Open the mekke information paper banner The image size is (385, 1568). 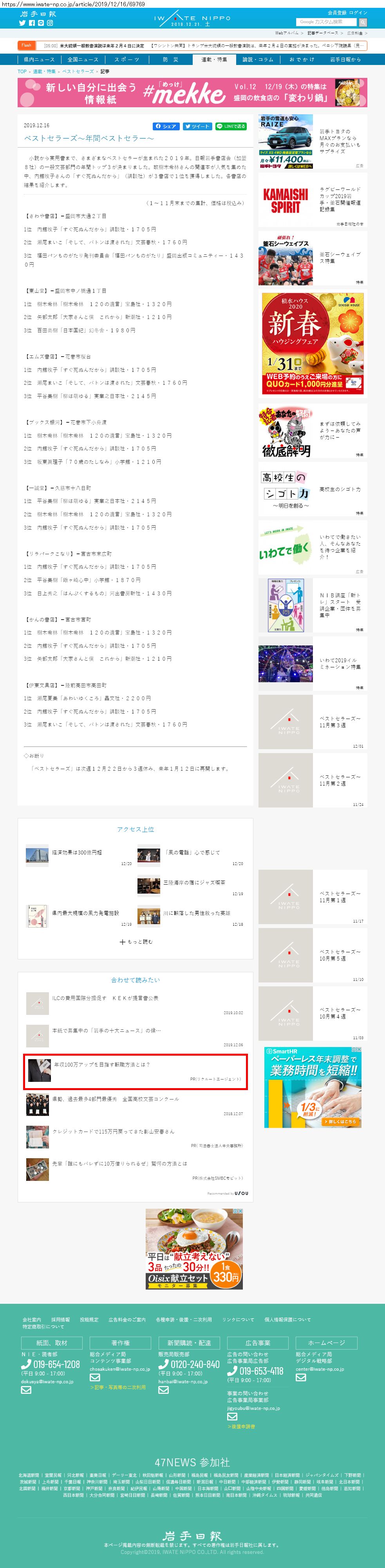click(193, 92)
